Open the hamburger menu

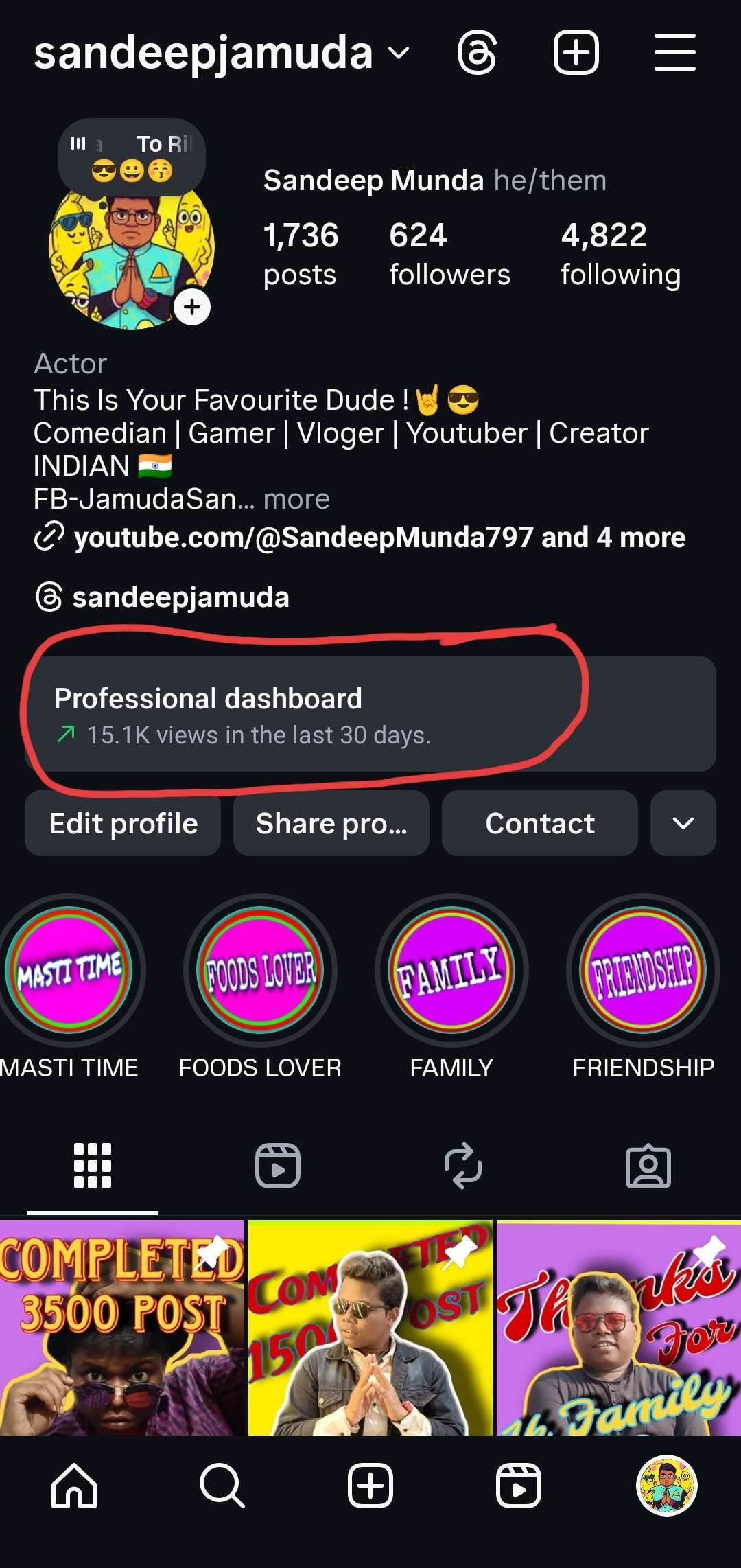pyautogui.click(x=674, y=53)
